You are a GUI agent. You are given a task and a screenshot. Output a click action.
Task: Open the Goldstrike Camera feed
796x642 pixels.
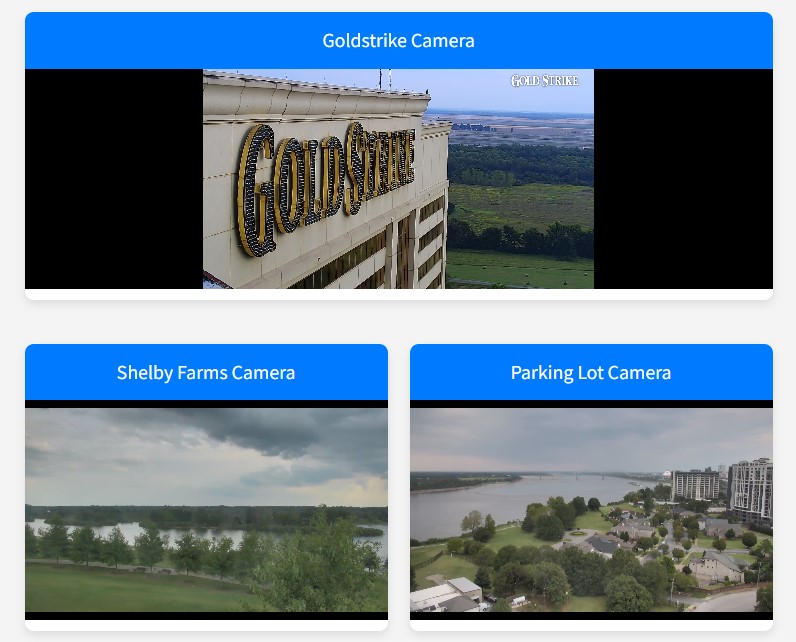tap(398, 178)
